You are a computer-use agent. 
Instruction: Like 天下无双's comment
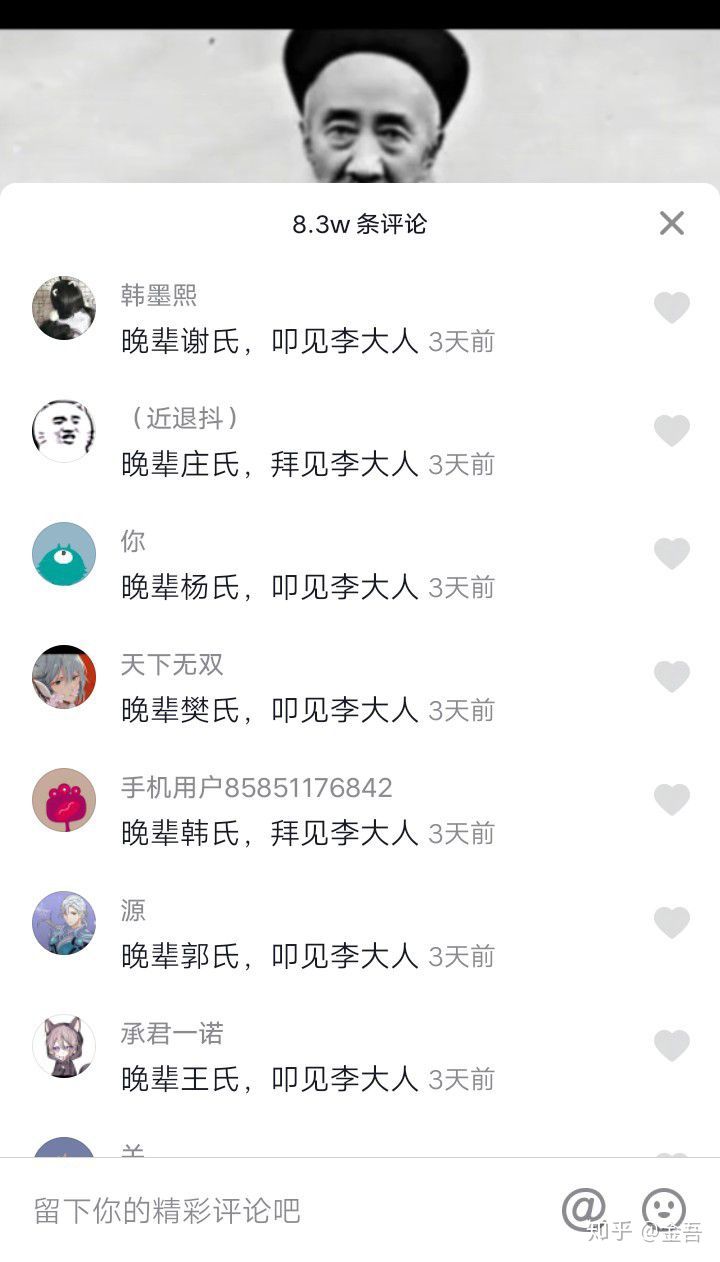pos(672,677)
